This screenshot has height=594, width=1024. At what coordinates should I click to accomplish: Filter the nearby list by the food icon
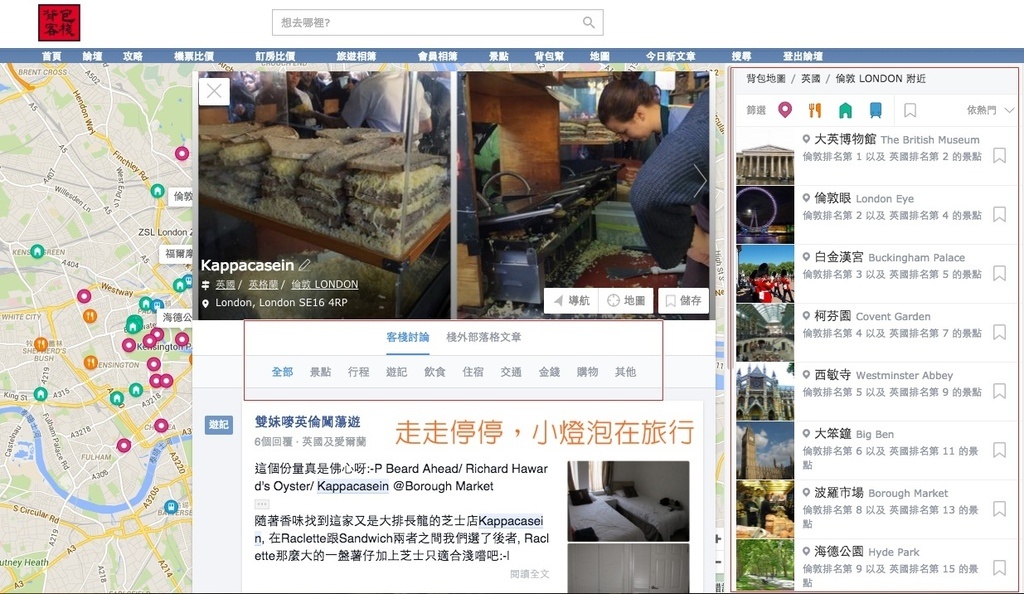coord(815,111)
